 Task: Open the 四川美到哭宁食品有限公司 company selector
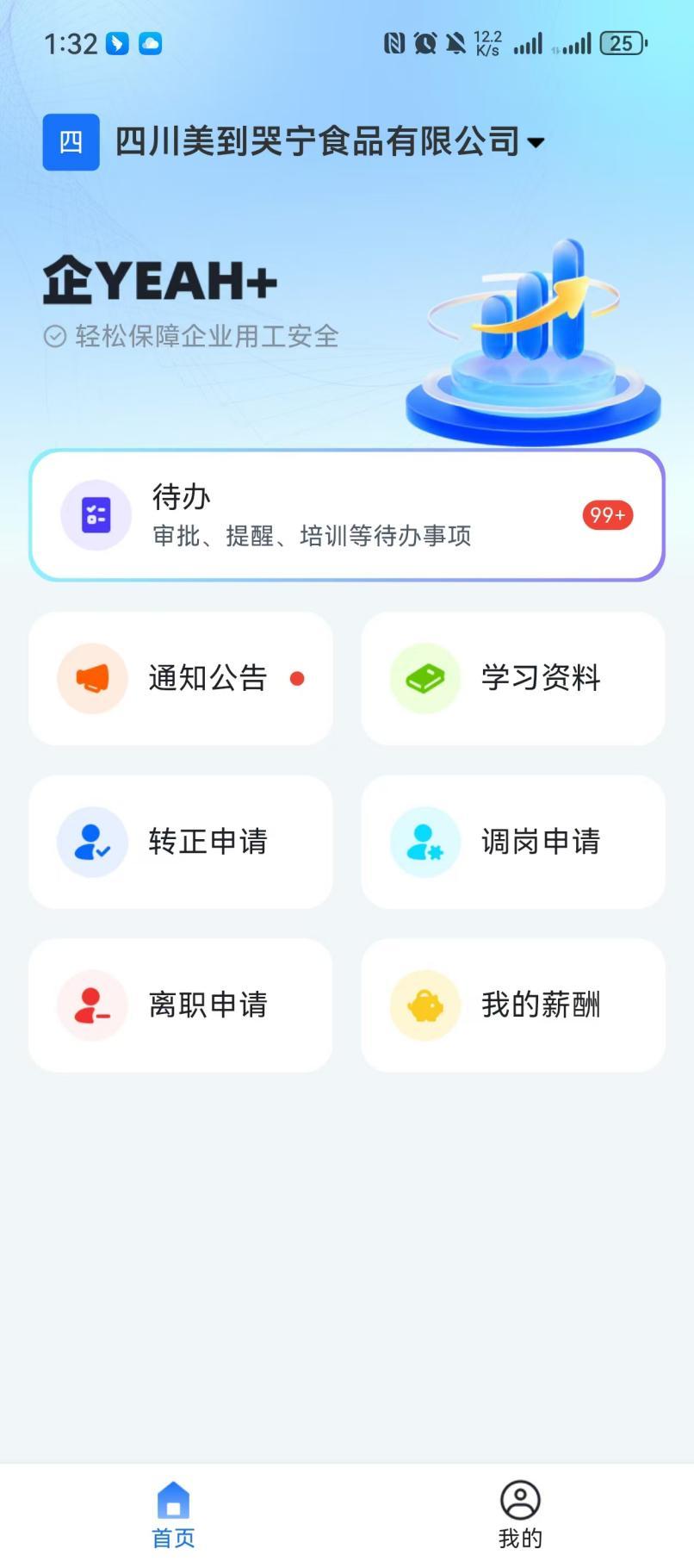click(x=319, y=141)
